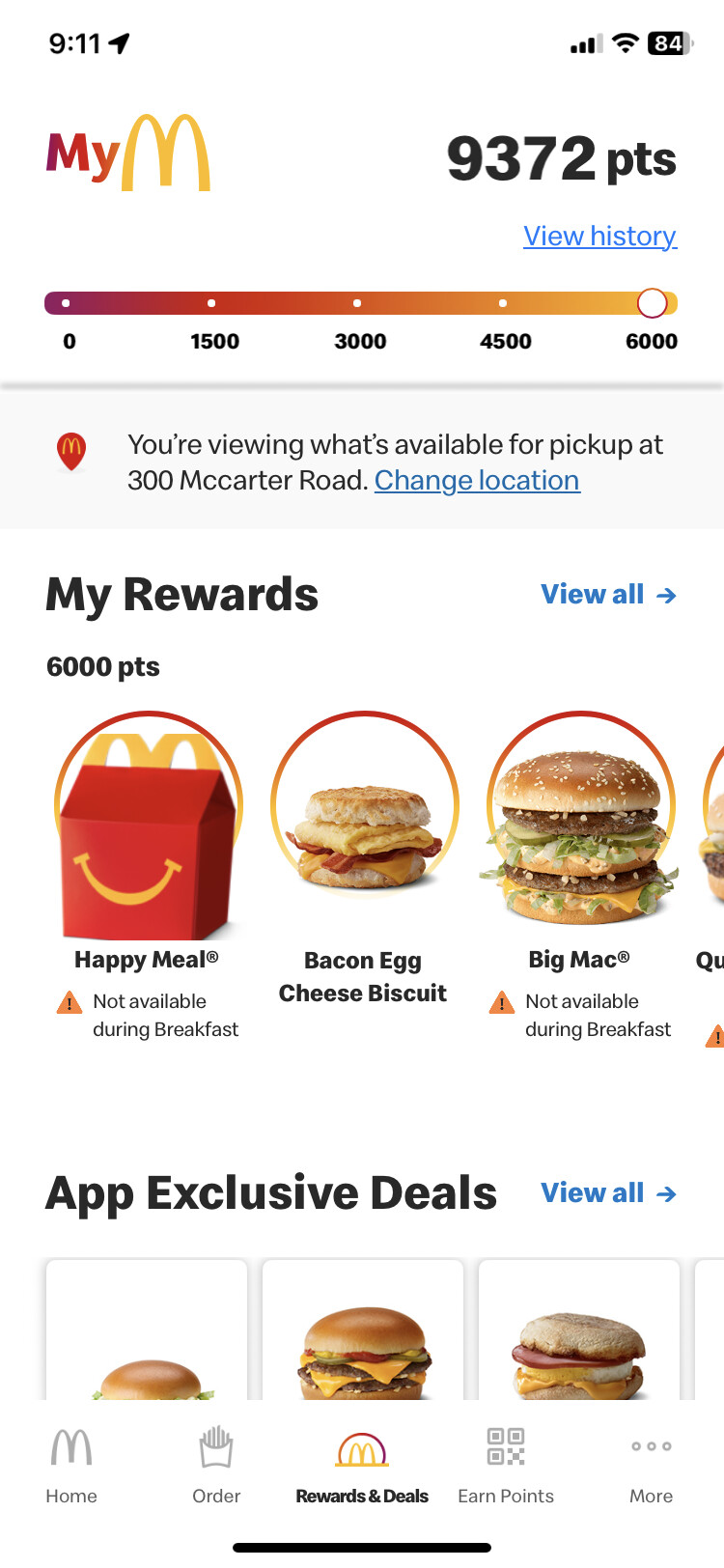Viewport: 724px width, 1568px height.
Task: Select the Happy Meal reward
Action: point(148,830)
